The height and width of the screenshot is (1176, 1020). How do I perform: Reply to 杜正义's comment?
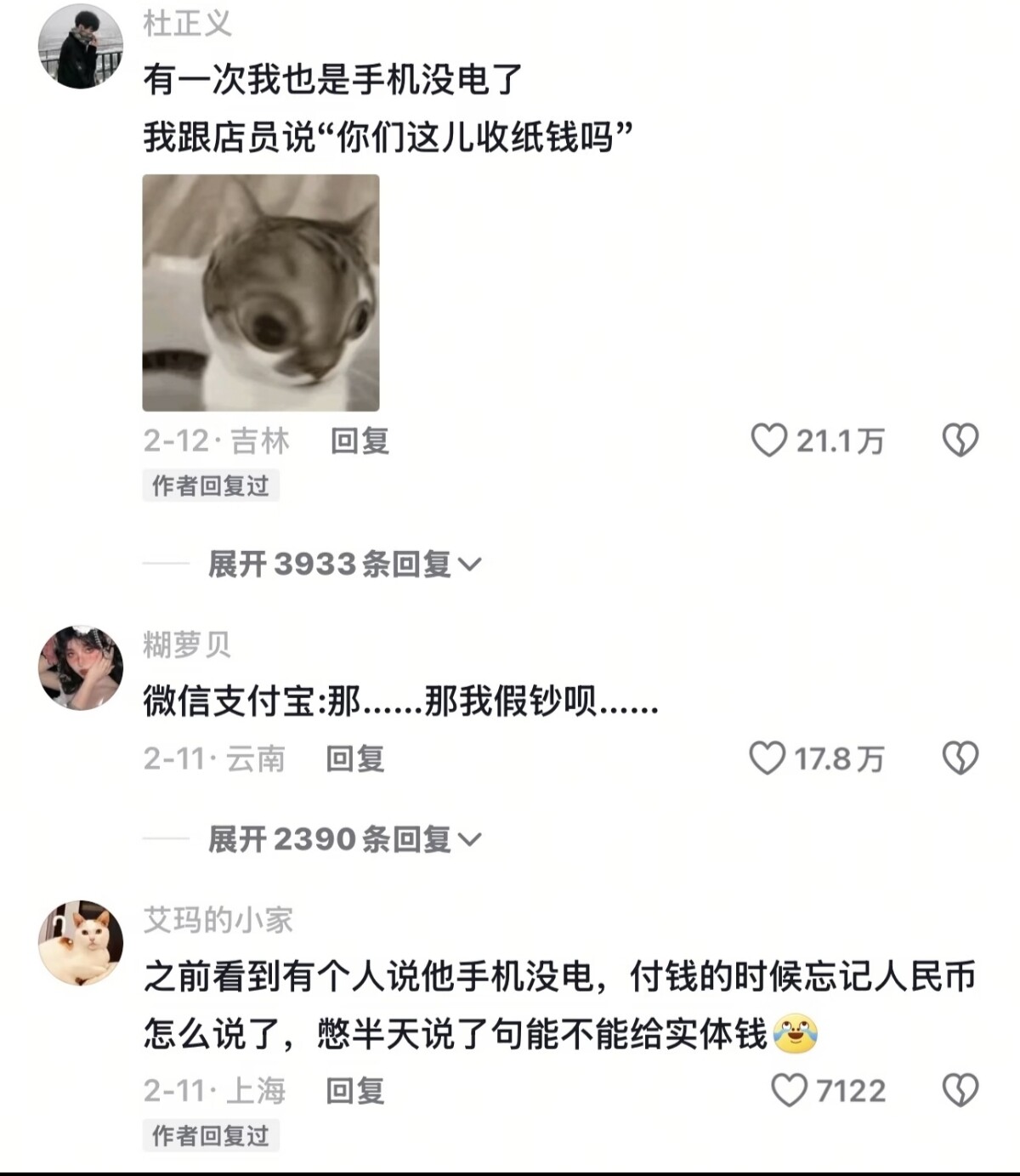[360, 440]
